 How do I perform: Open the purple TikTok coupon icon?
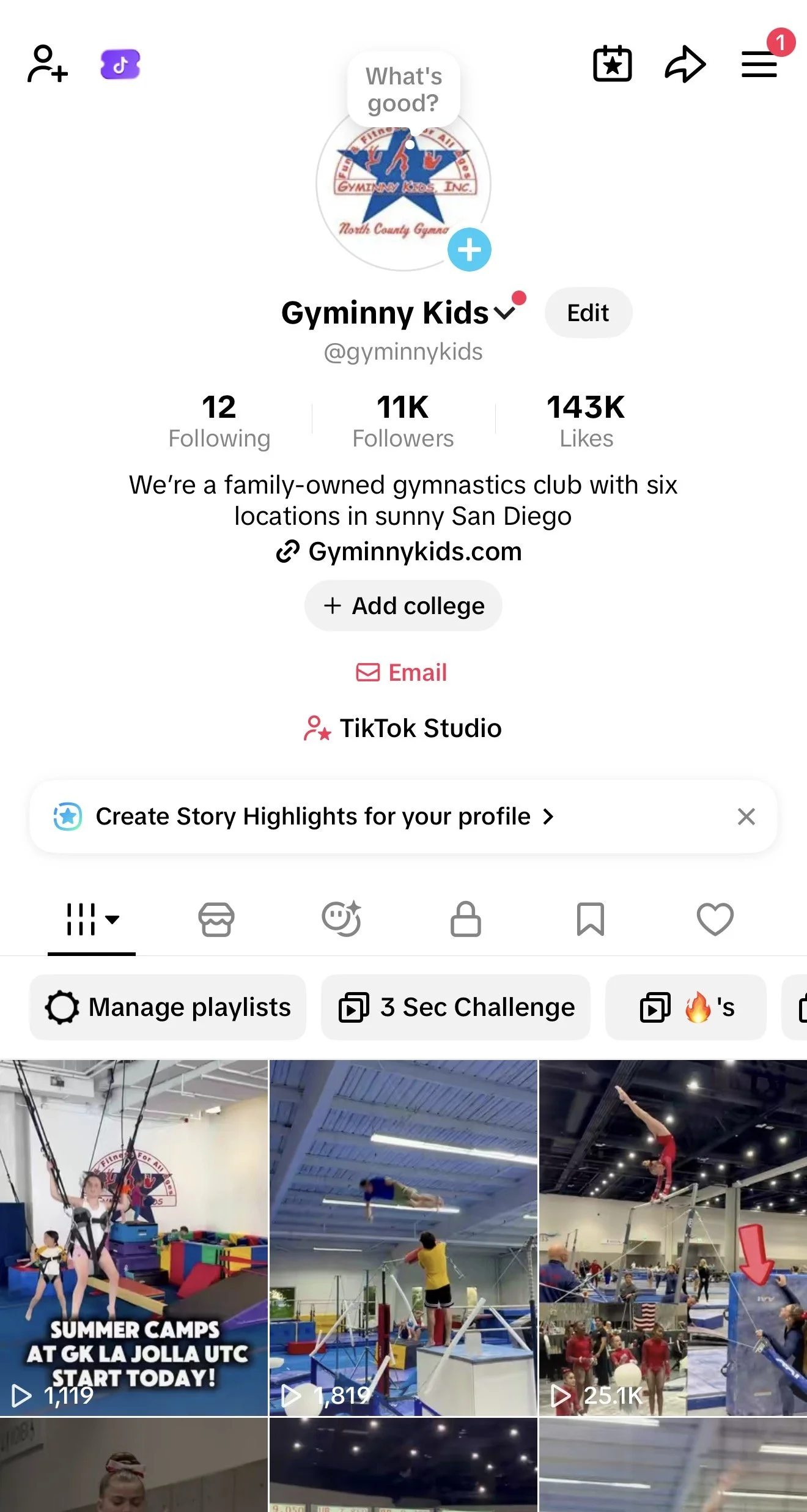pyautogui.click(x=120, y=64)
